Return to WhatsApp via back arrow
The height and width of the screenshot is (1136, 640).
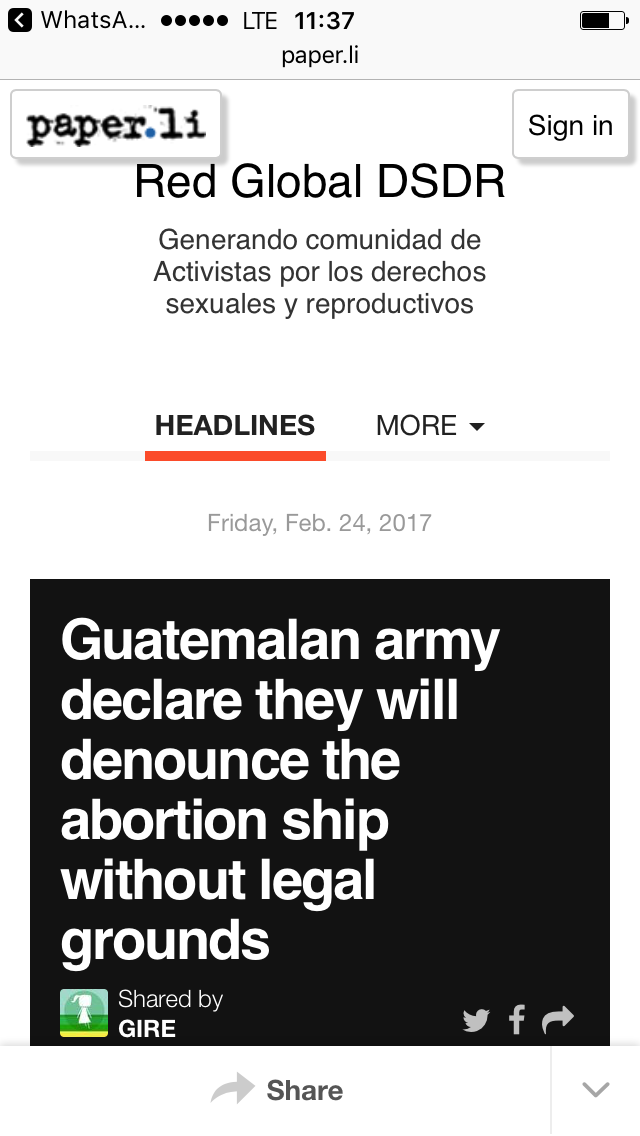tap(20, 20)
